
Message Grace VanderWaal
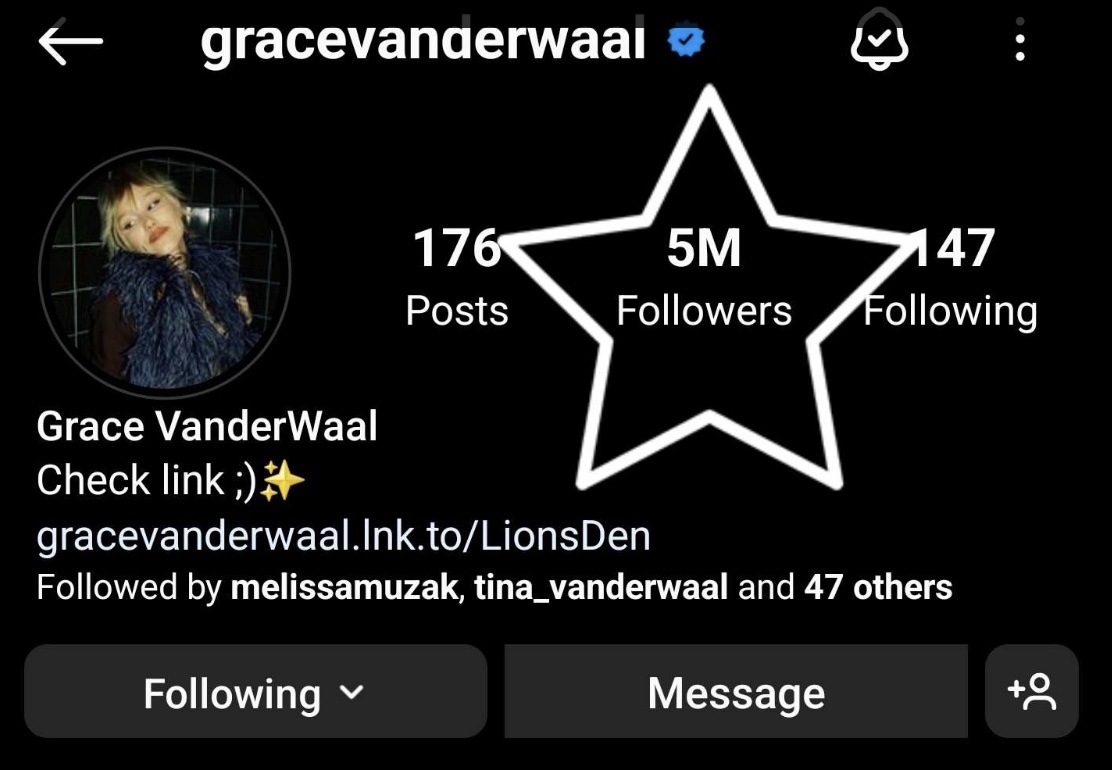736,692
